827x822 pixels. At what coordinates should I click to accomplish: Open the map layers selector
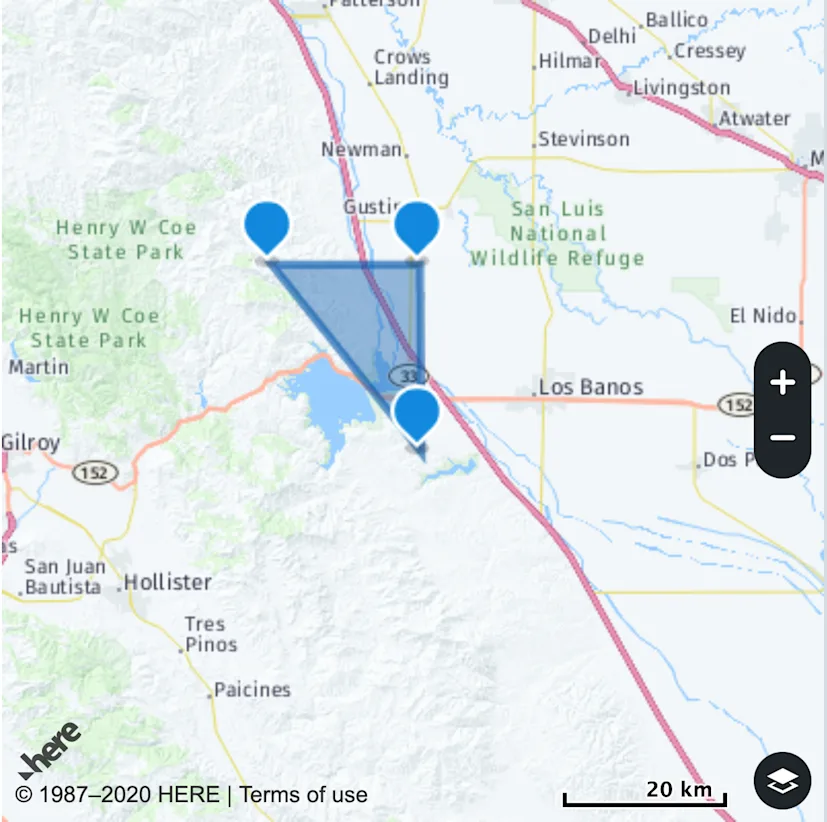tap(782, 780)
